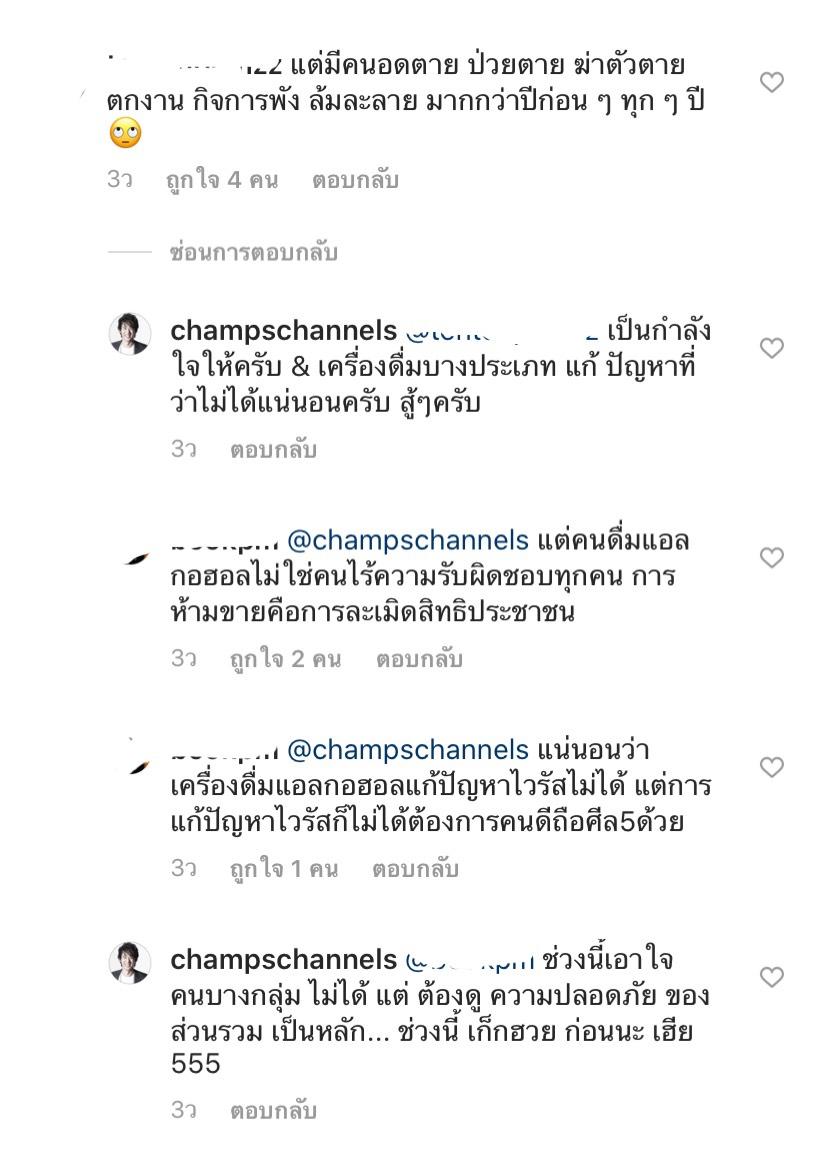Like the comment about คนอดตาย ป่วยตาย

(x=771, y=82)
